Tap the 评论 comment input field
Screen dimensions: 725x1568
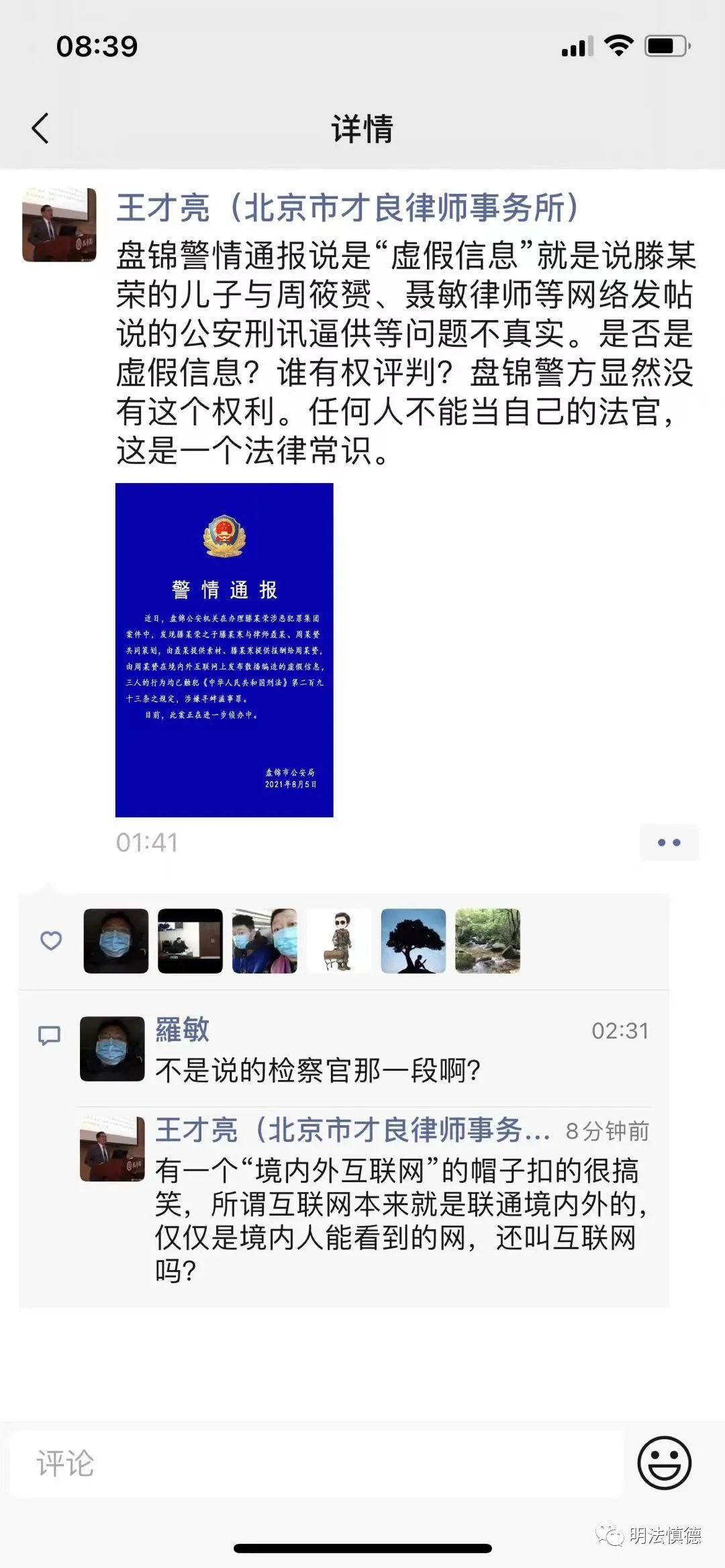click(x=316, y=1464)
